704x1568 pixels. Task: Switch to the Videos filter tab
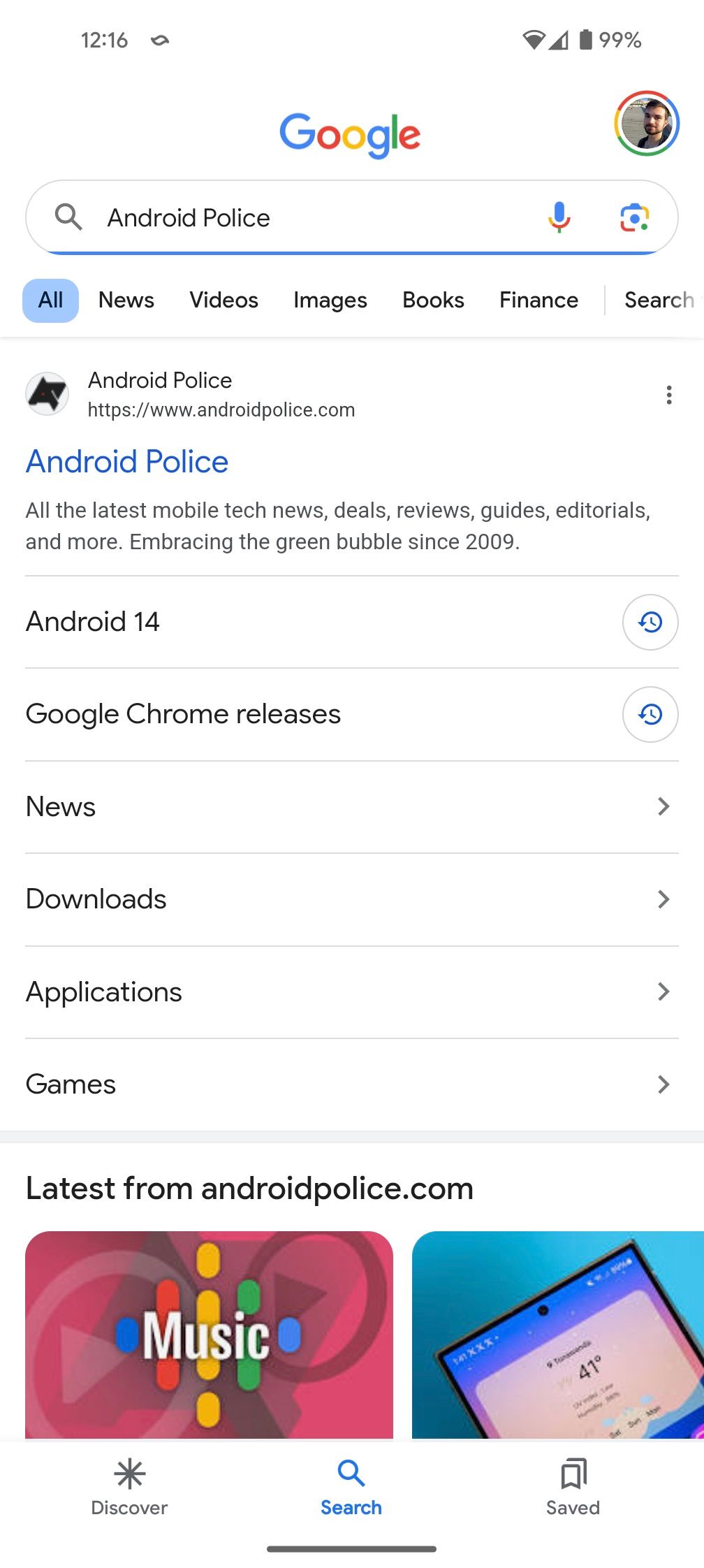coord(223,300)
